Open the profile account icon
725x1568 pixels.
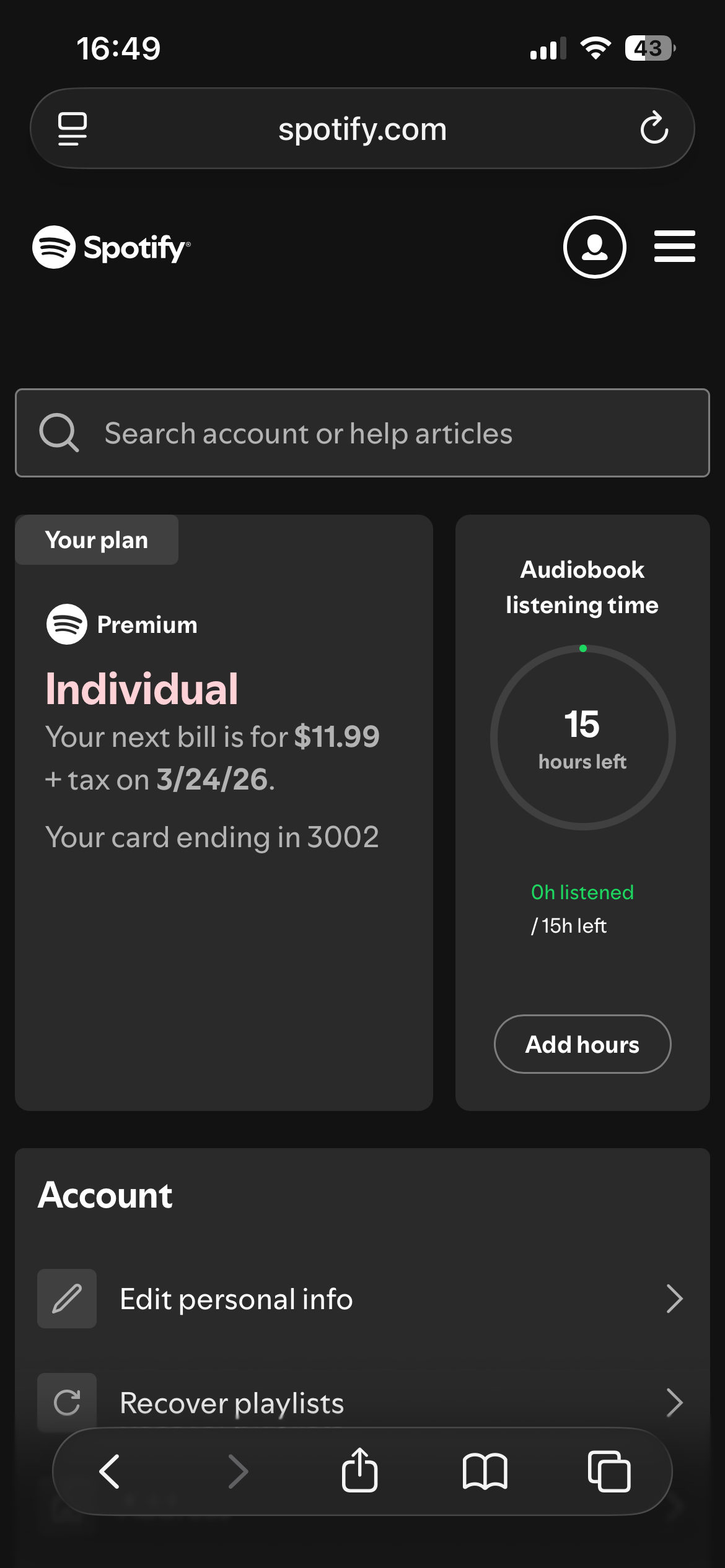[x=594, y=247]
